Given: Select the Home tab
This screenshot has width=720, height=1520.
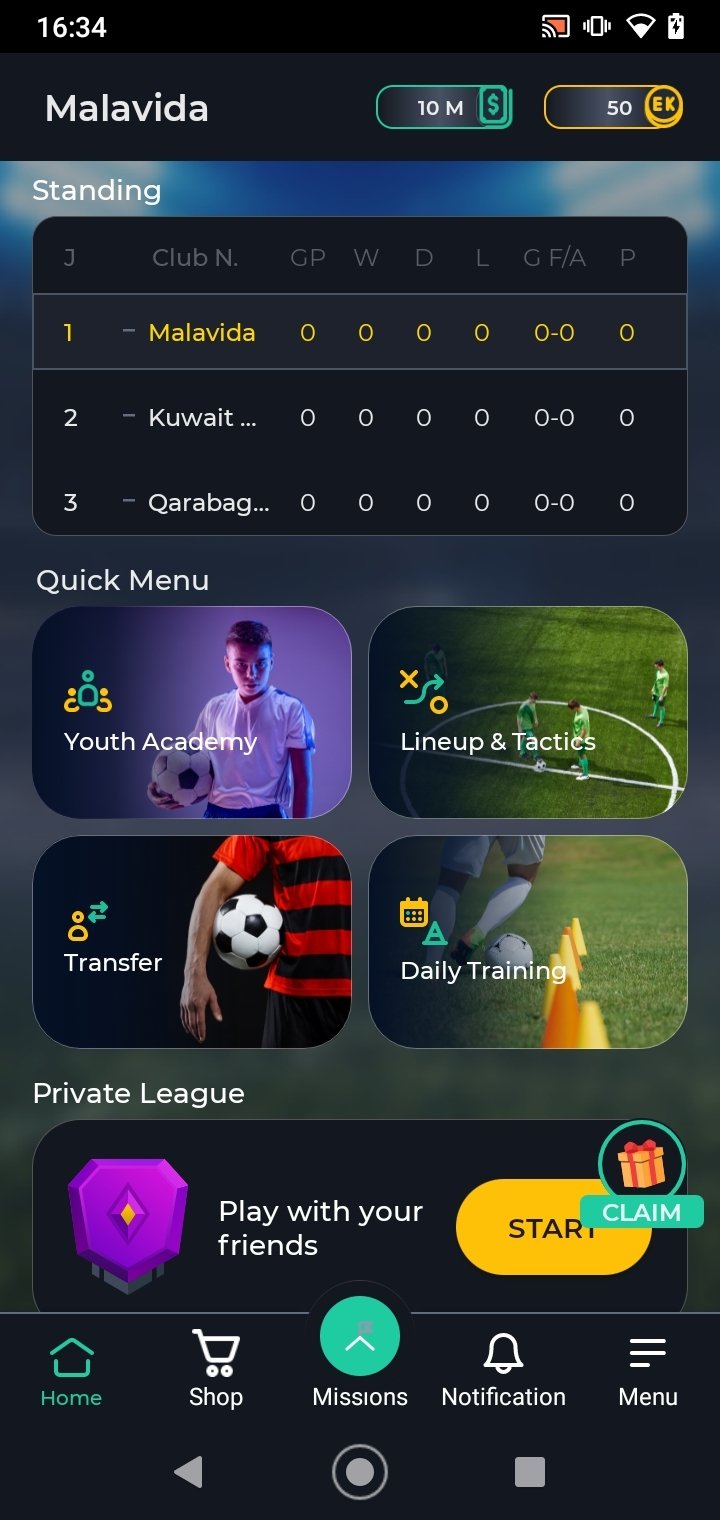Looking at the screenshot, I should tap(71, 1368).
